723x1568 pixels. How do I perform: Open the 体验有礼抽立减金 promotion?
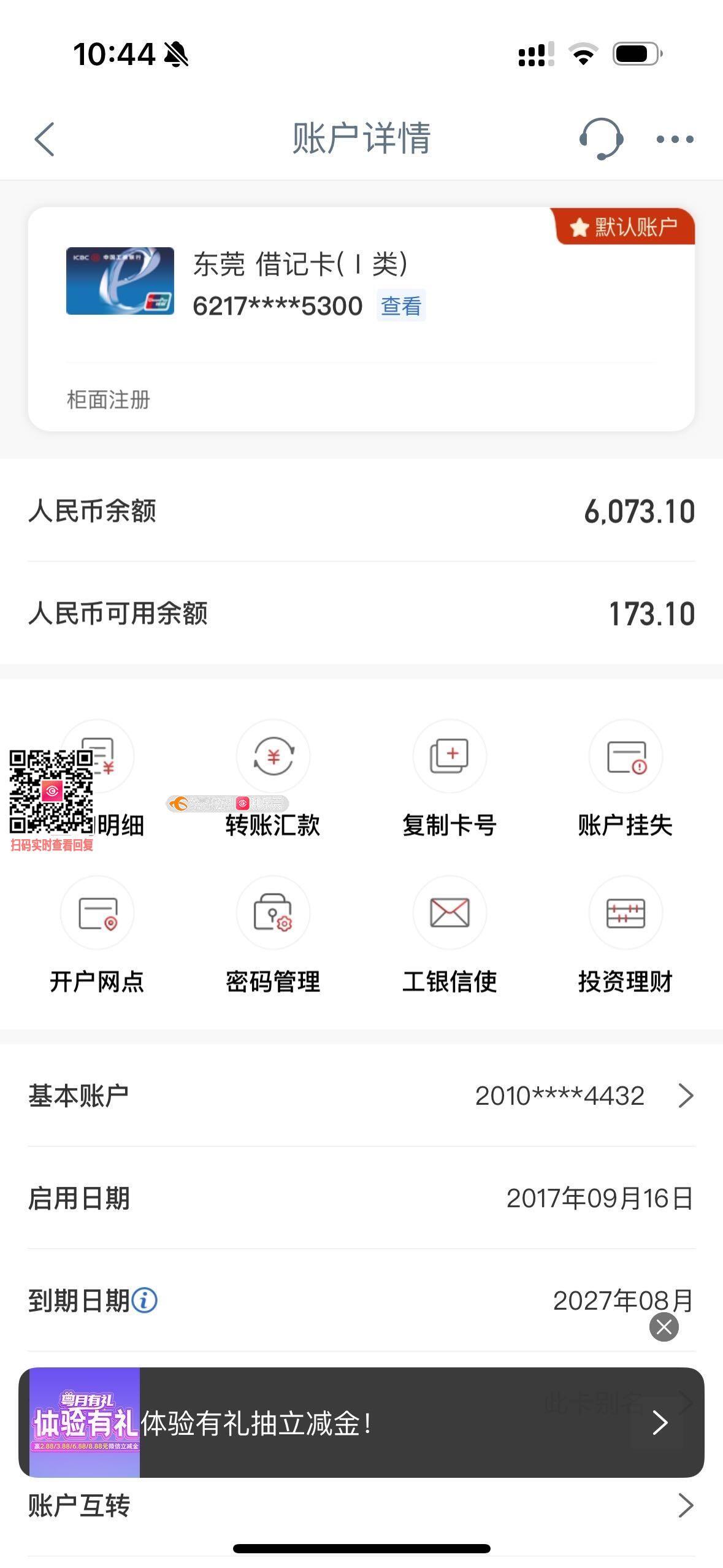(x=368, y=1423)
